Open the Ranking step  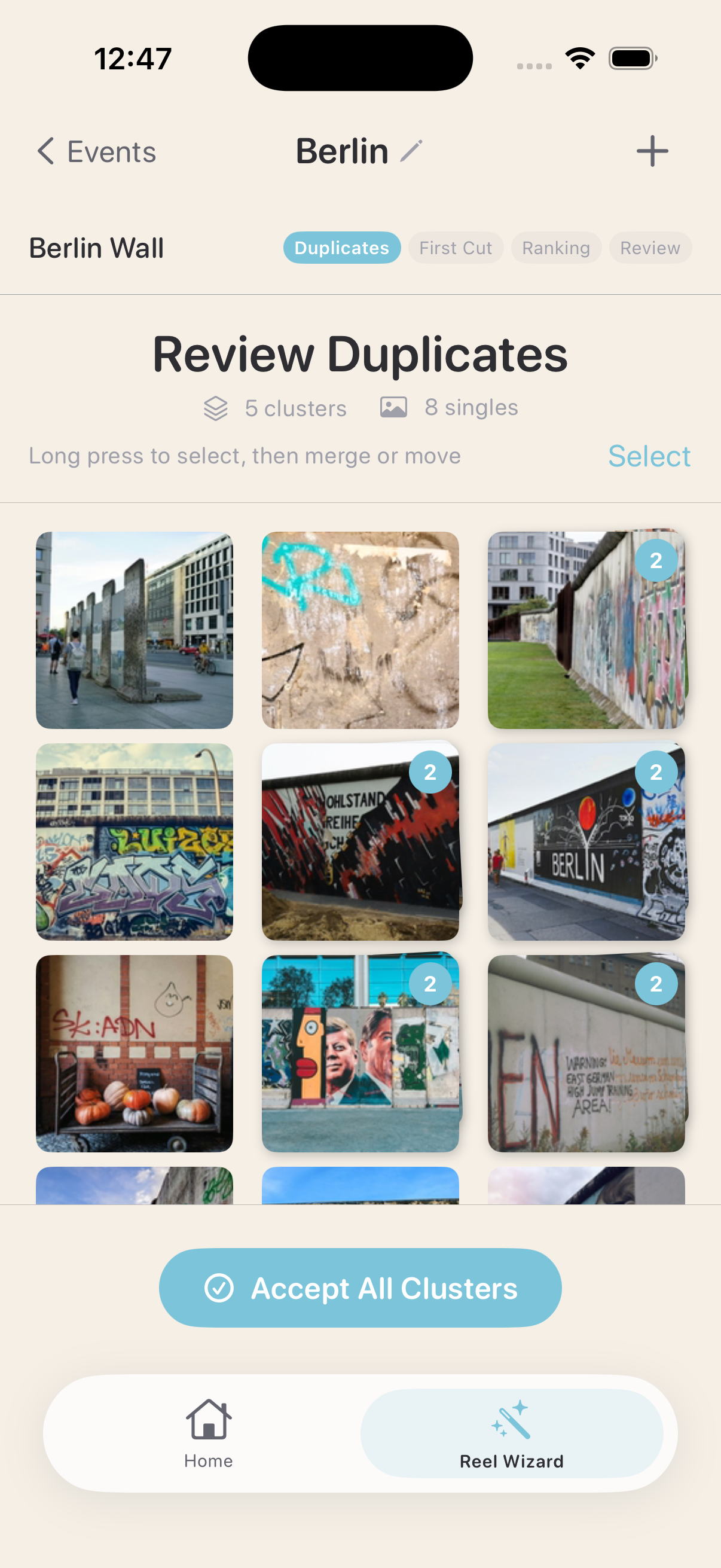coord(555,248)
